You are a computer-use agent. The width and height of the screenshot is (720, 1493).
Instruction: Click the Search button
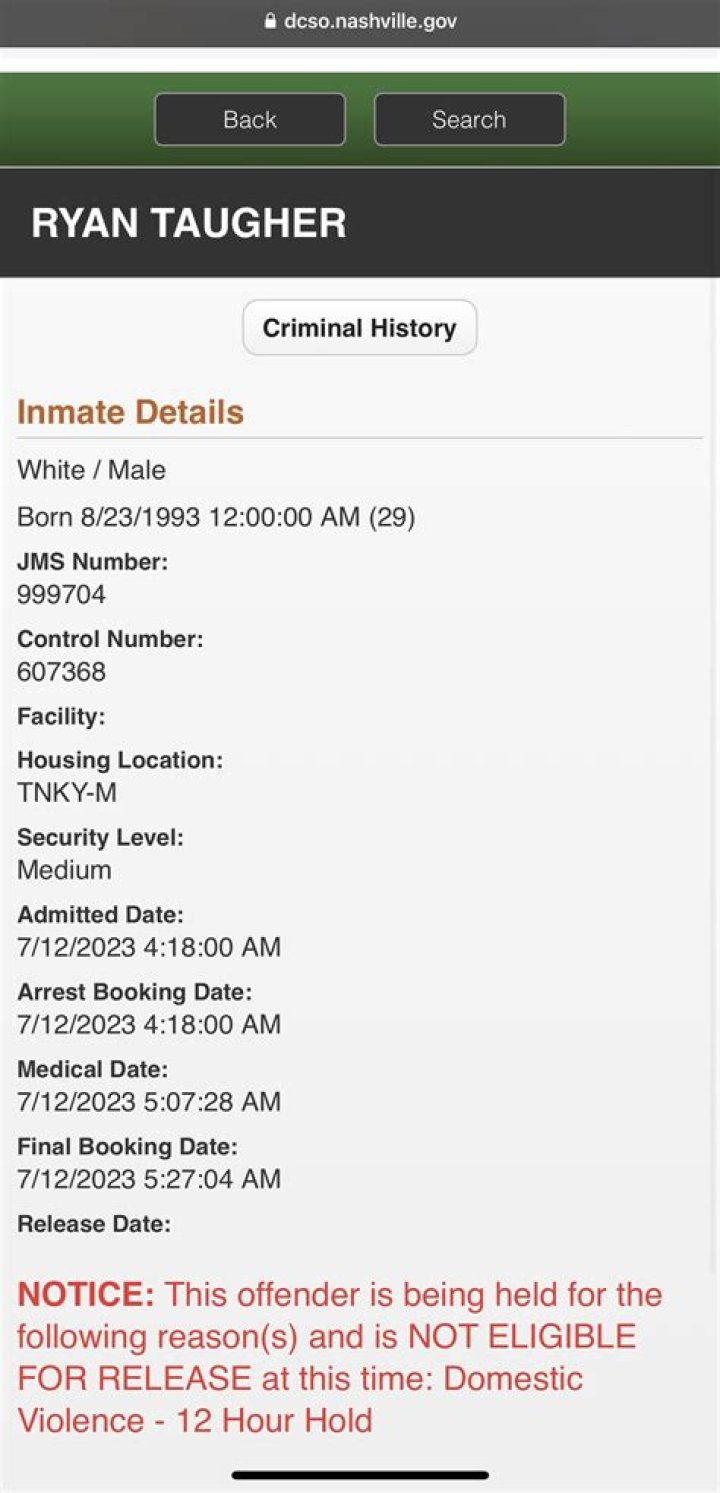pyautogui.click(x=469, y=119)
